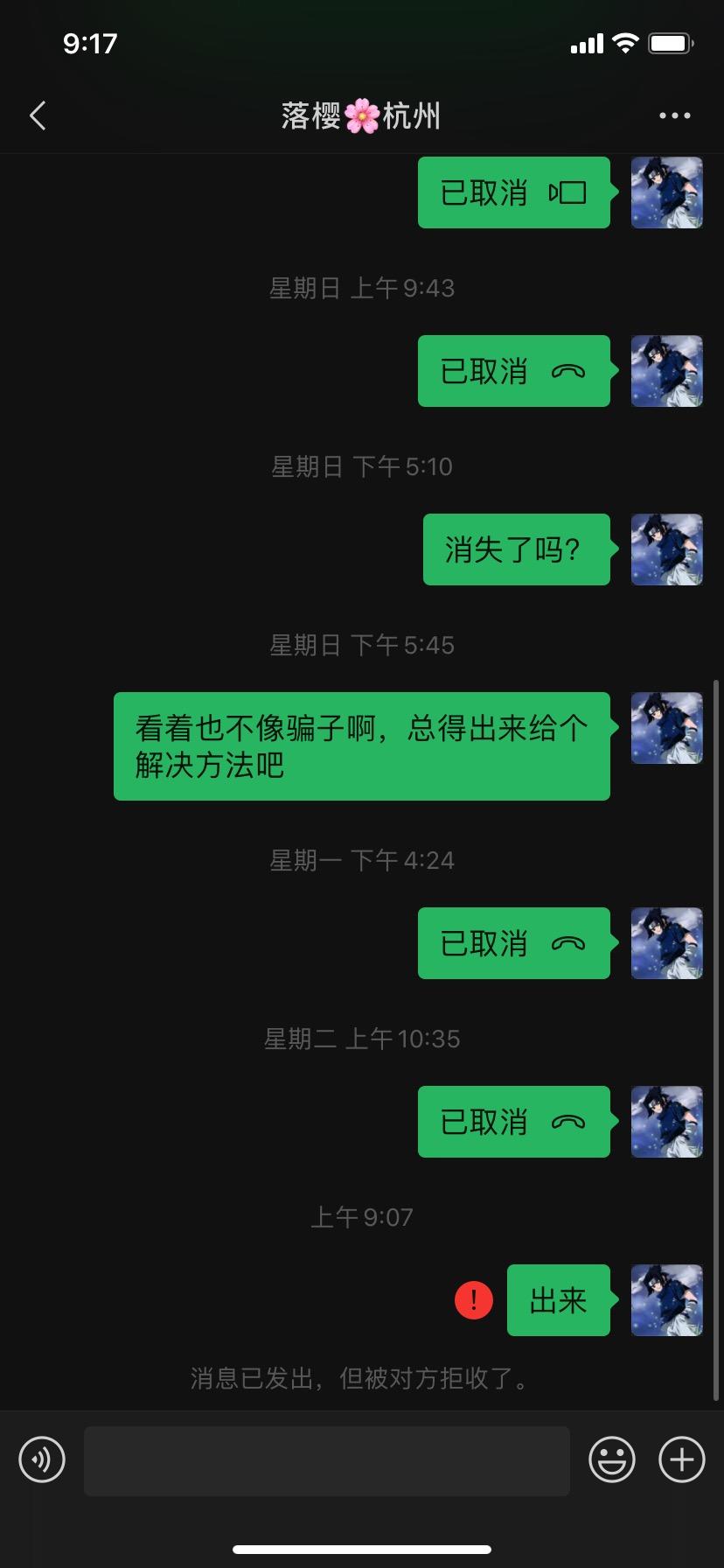Image resolution: width=724 pixels, height=1568 pixels.
Task: Redial the cancelled call from Tuesday 10:35
Action: click(x=513, y=1122)
